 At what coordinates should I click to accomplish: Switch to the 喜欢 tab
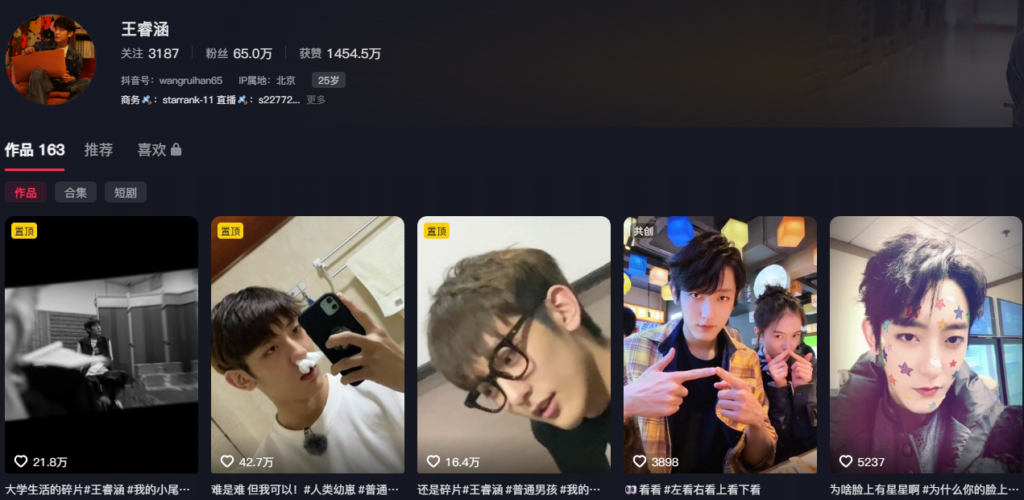pos(159,150)
